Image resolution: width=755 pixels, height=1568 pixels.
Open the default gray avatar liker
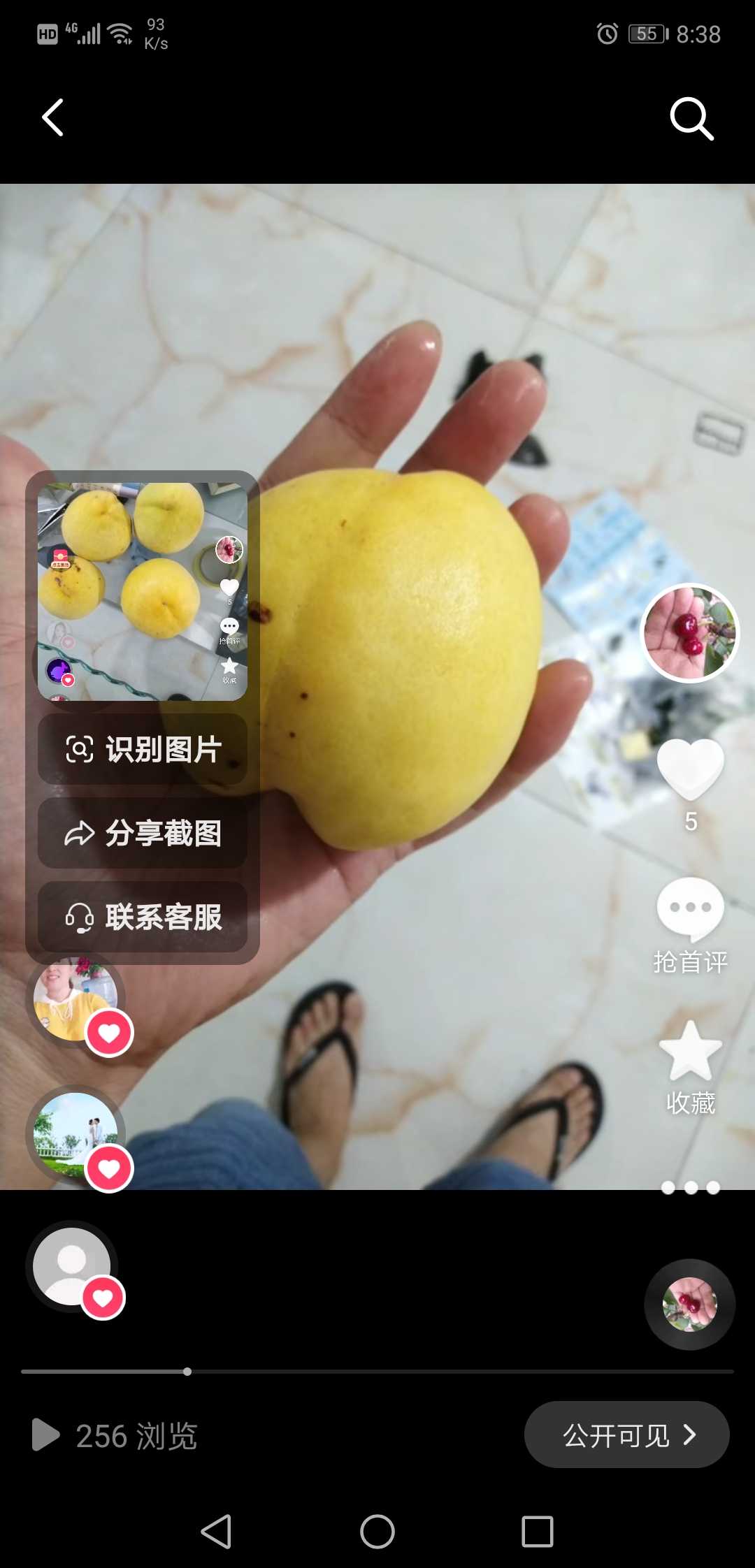(x=72, y=1265)
